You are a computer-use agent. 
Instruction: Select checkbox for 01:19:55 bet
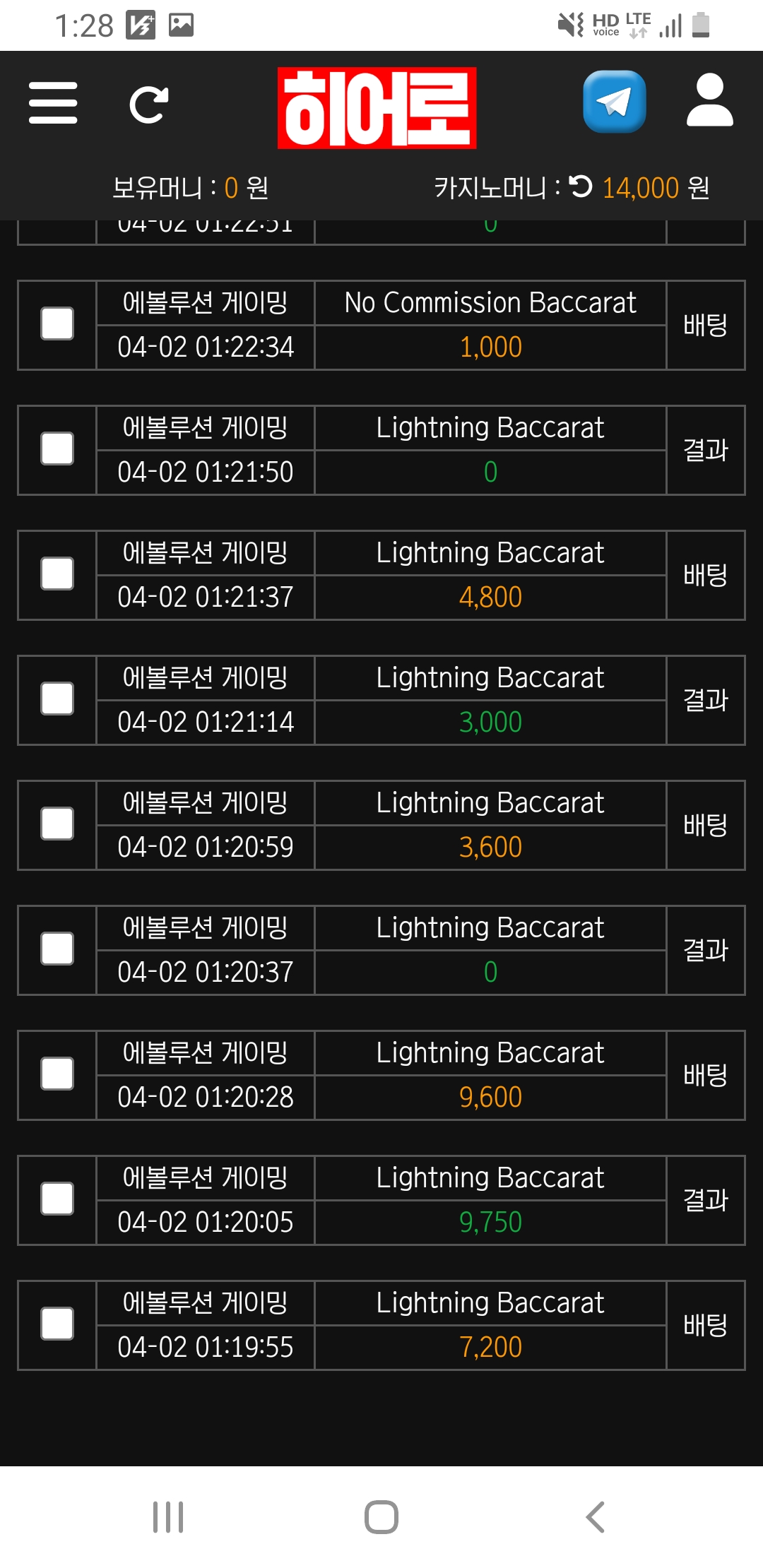tap(57, 1324)
